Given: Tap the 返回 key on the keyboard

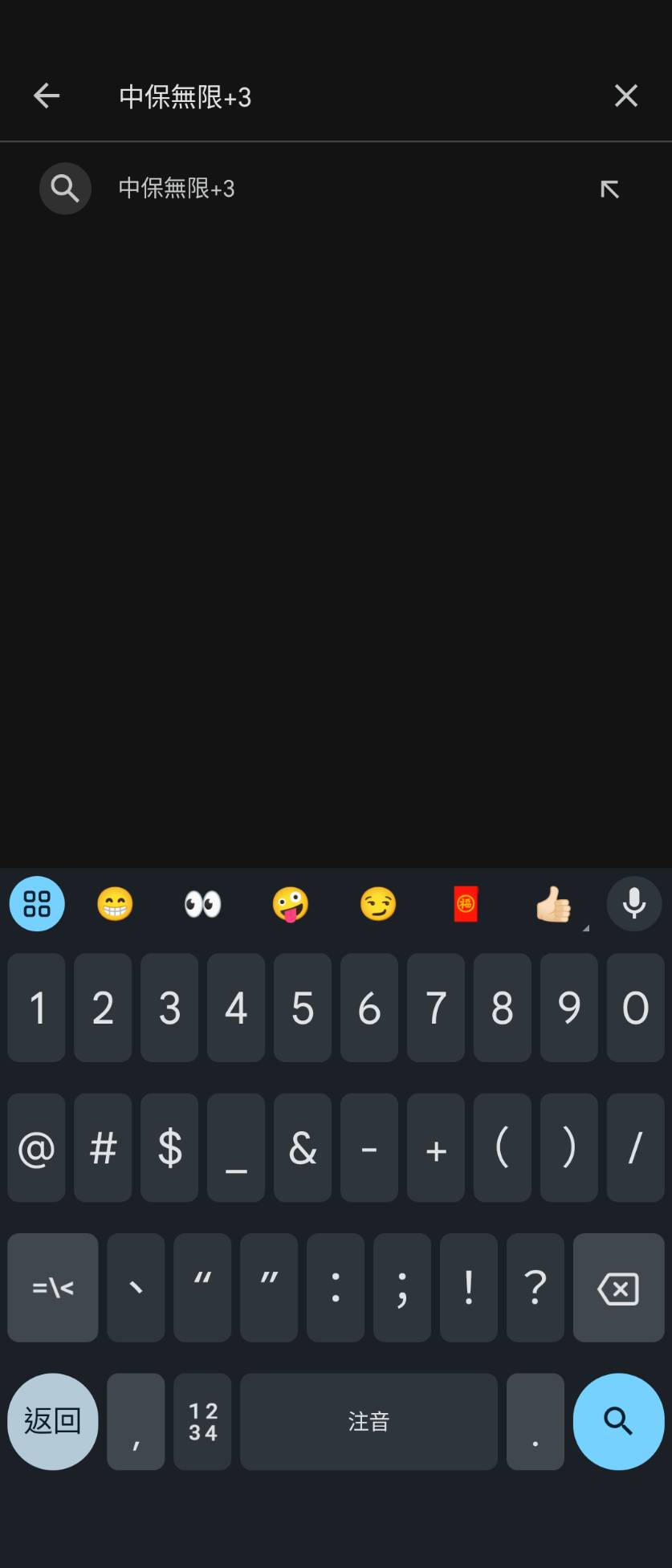Looking at the screenshot, I should (x=53, y=1421).
